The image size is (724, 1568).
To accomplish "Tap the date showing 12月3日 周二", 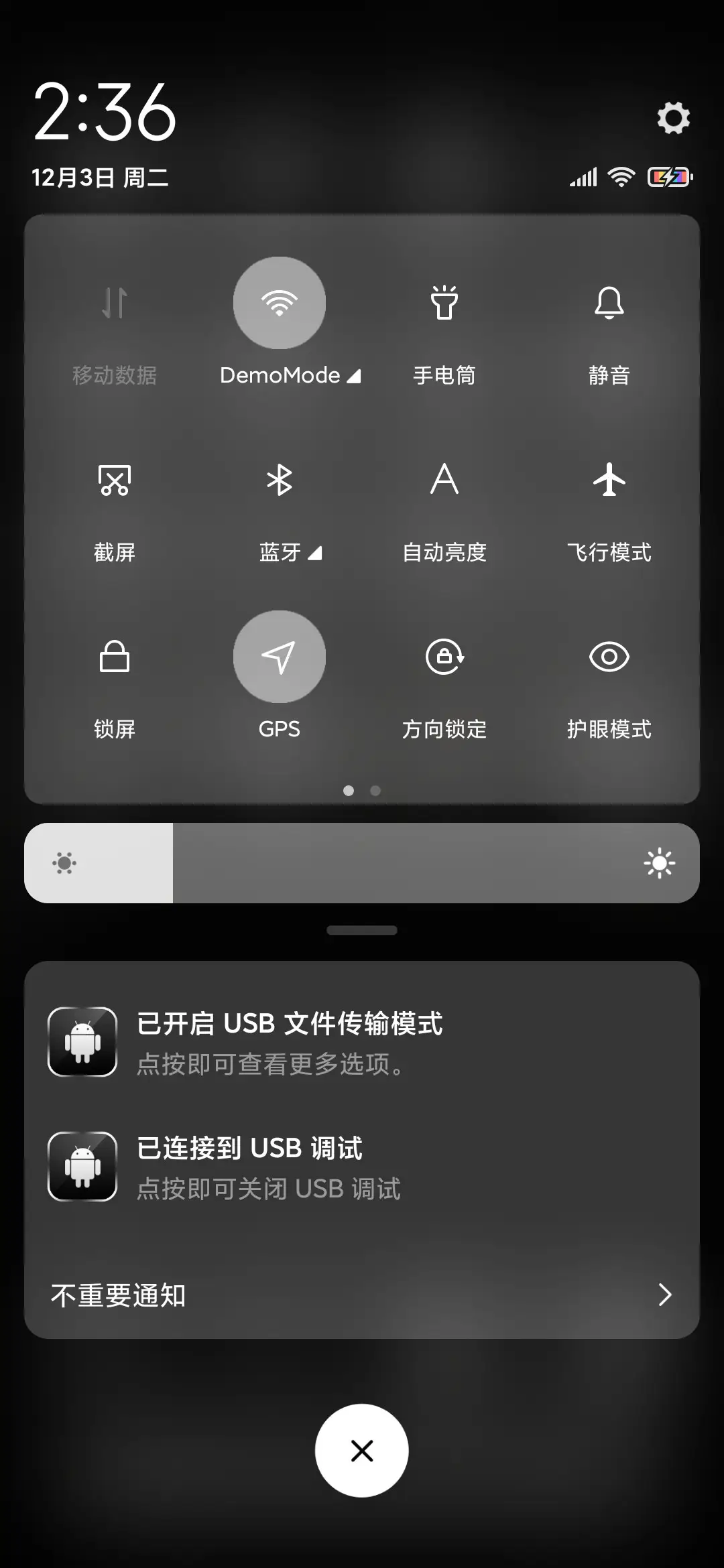I will click(101, 177).
